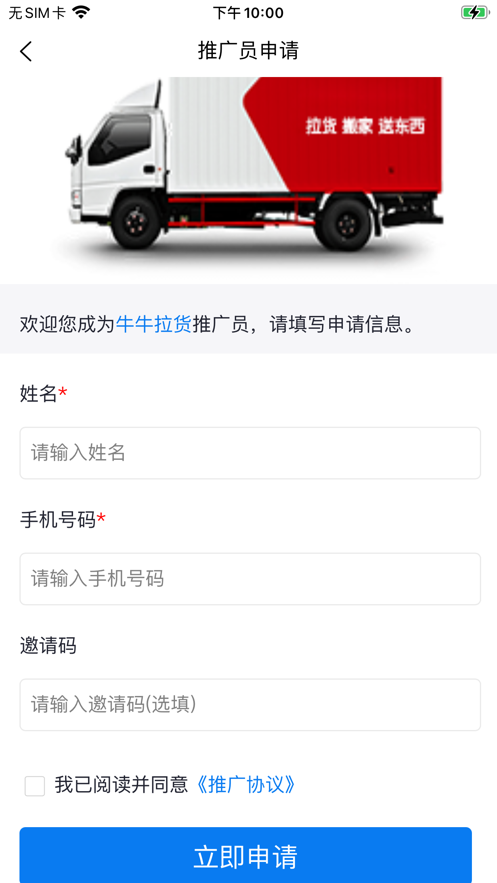Go back from 推广员申请 page
The image size is (497, 883).
26,51
